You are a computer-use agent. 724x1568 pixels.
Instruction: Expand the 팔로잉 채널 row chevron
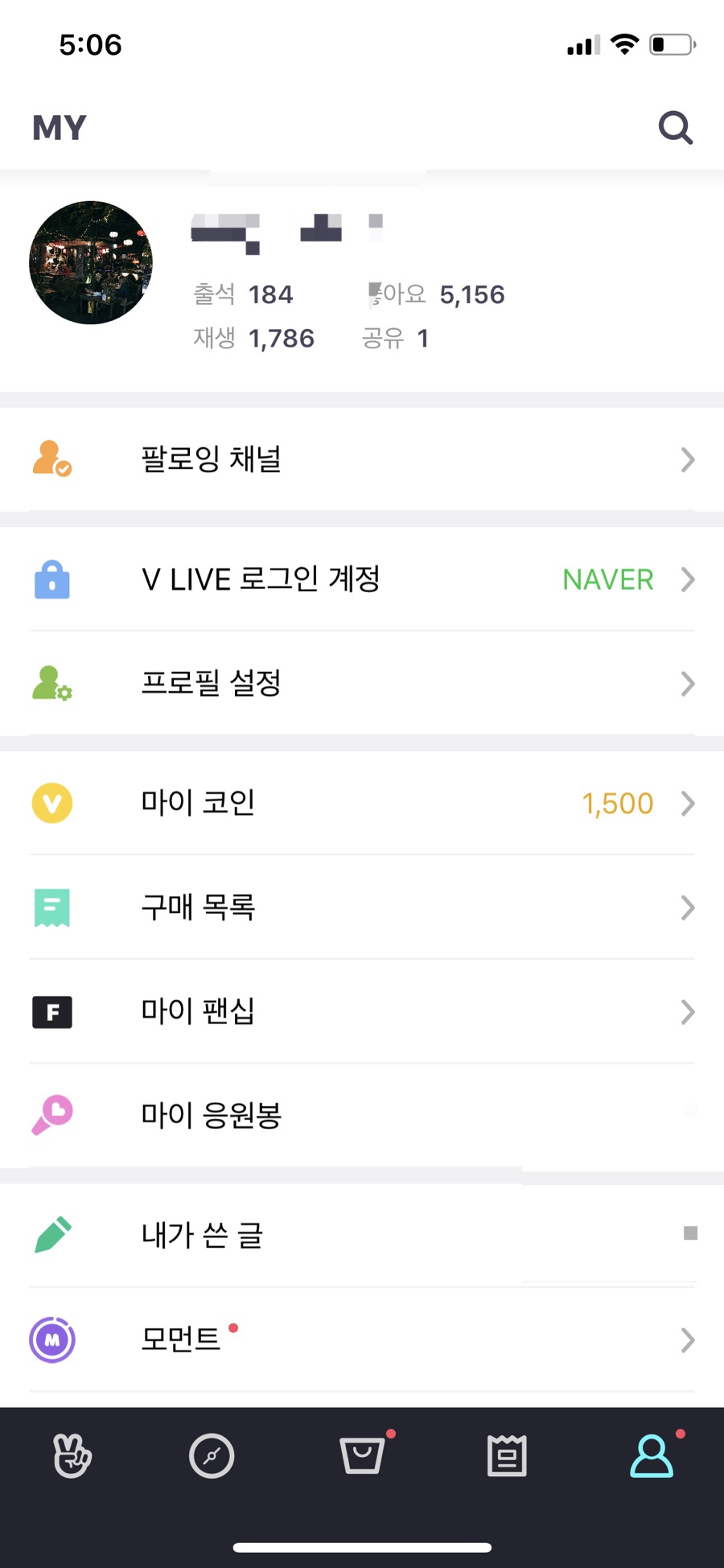[688, 459]
